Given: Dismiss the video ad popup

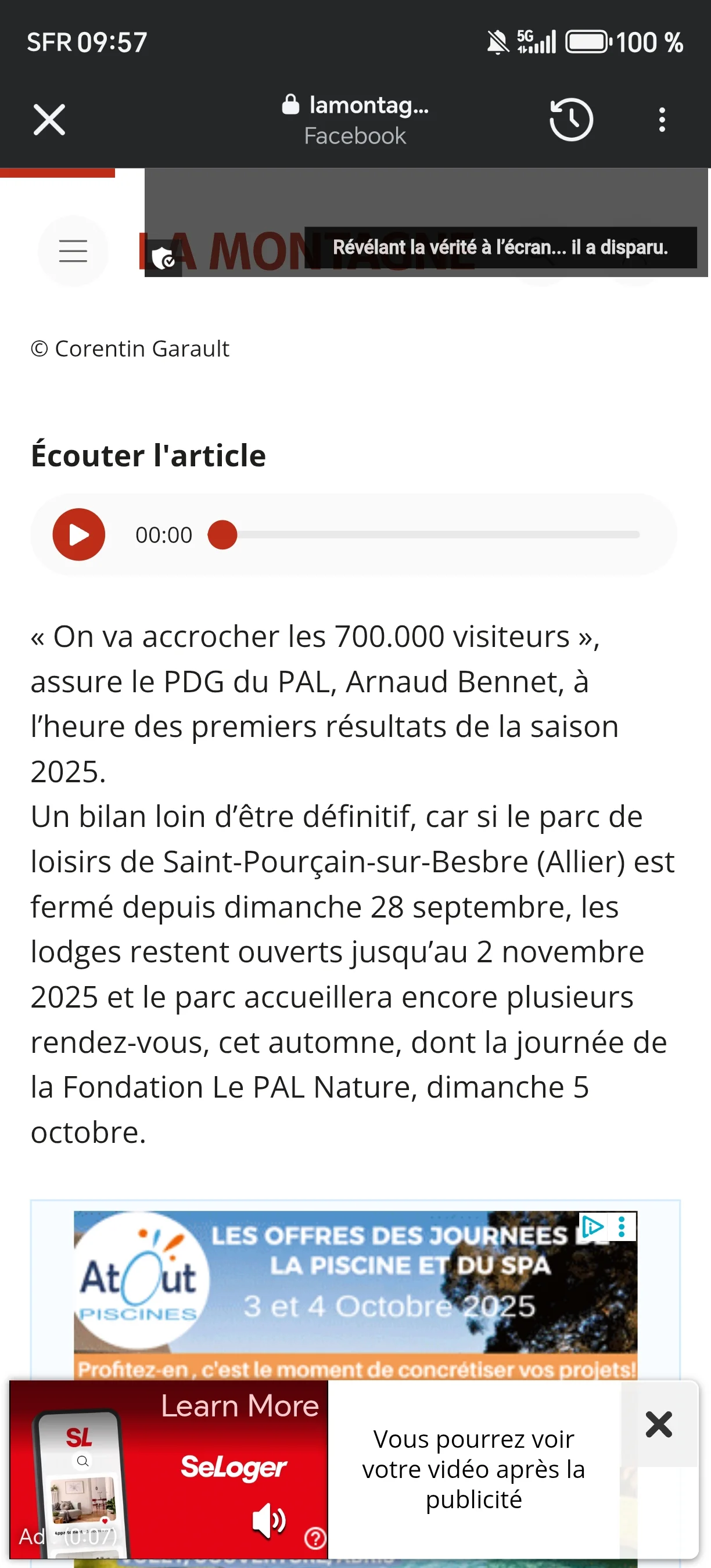Looking at the screenshot, I should (x=659, y=1425).
